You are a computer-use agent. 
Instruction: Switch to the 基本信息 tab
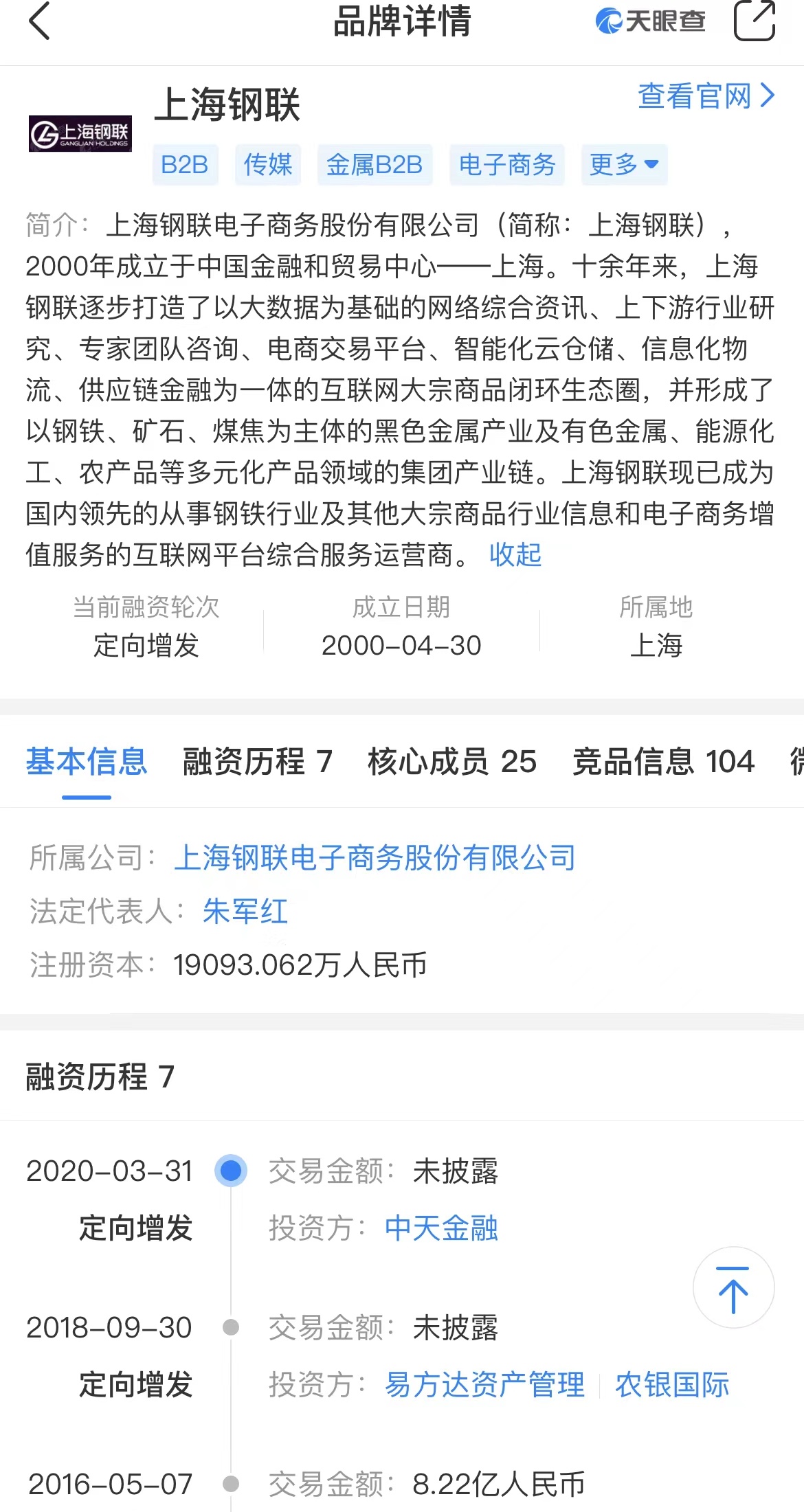pyautogui.click(x=87, y=762)
